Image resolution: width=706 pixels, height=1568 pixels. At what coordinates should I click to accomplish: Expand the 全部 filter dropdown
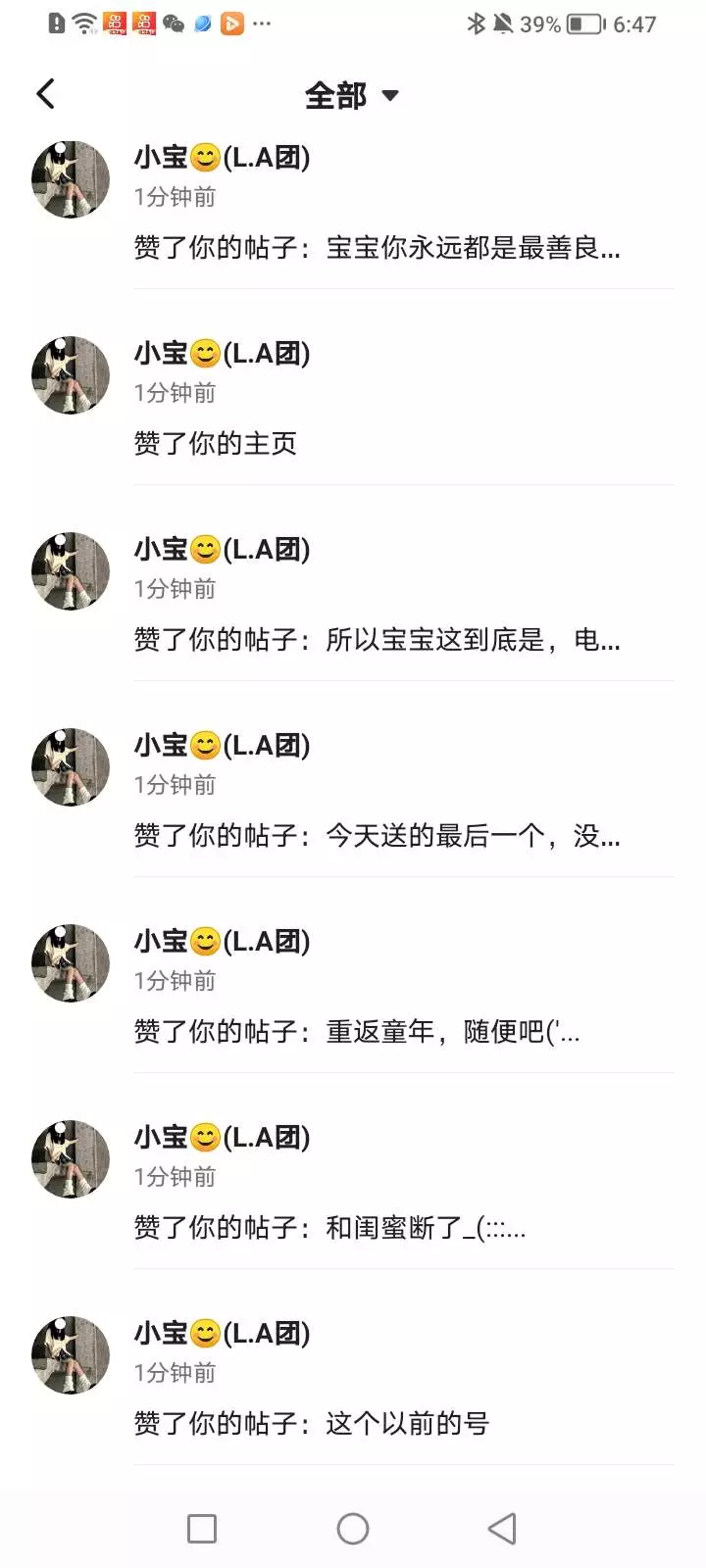[351, 95]
